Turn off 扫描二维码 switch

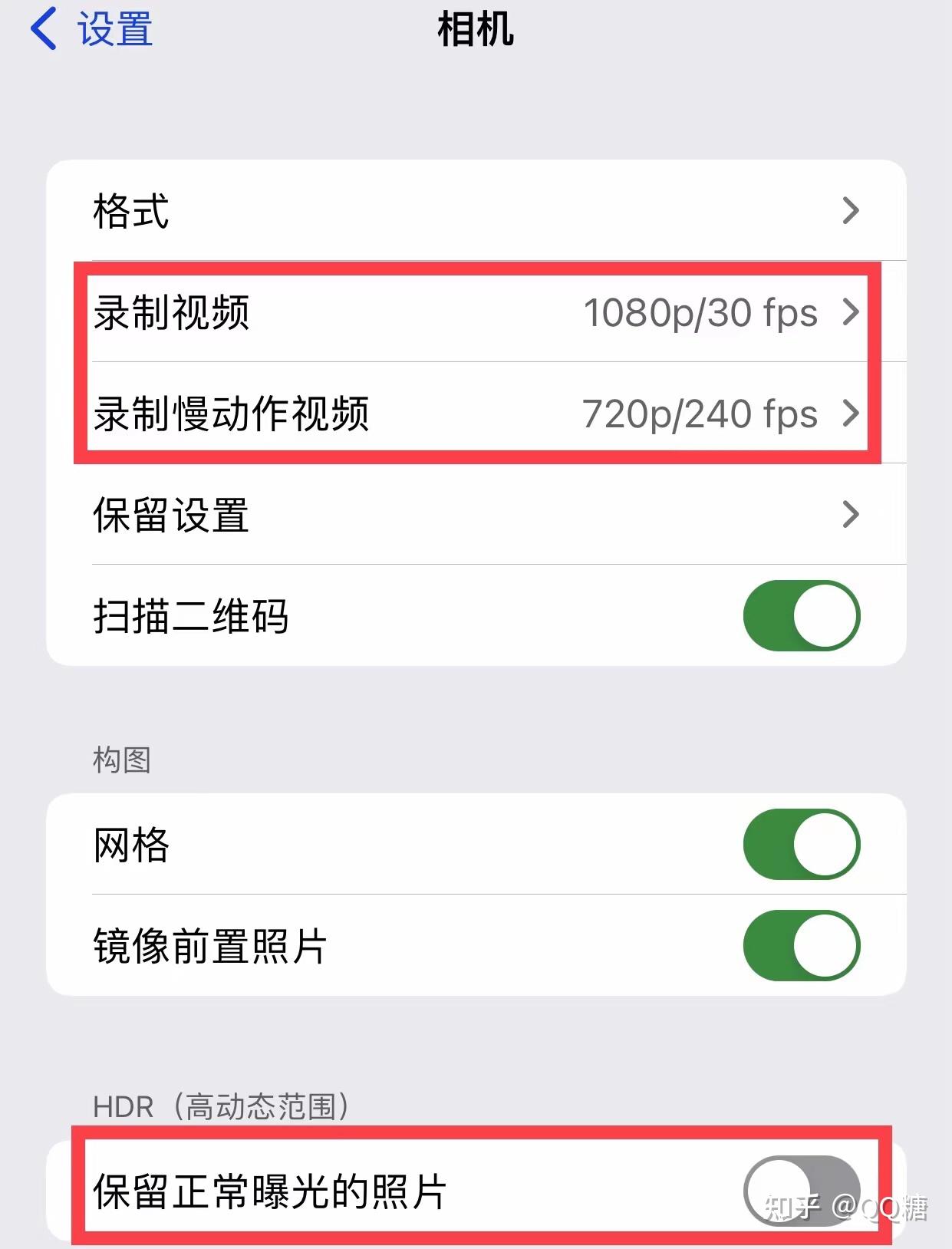(x=801, y=616)
